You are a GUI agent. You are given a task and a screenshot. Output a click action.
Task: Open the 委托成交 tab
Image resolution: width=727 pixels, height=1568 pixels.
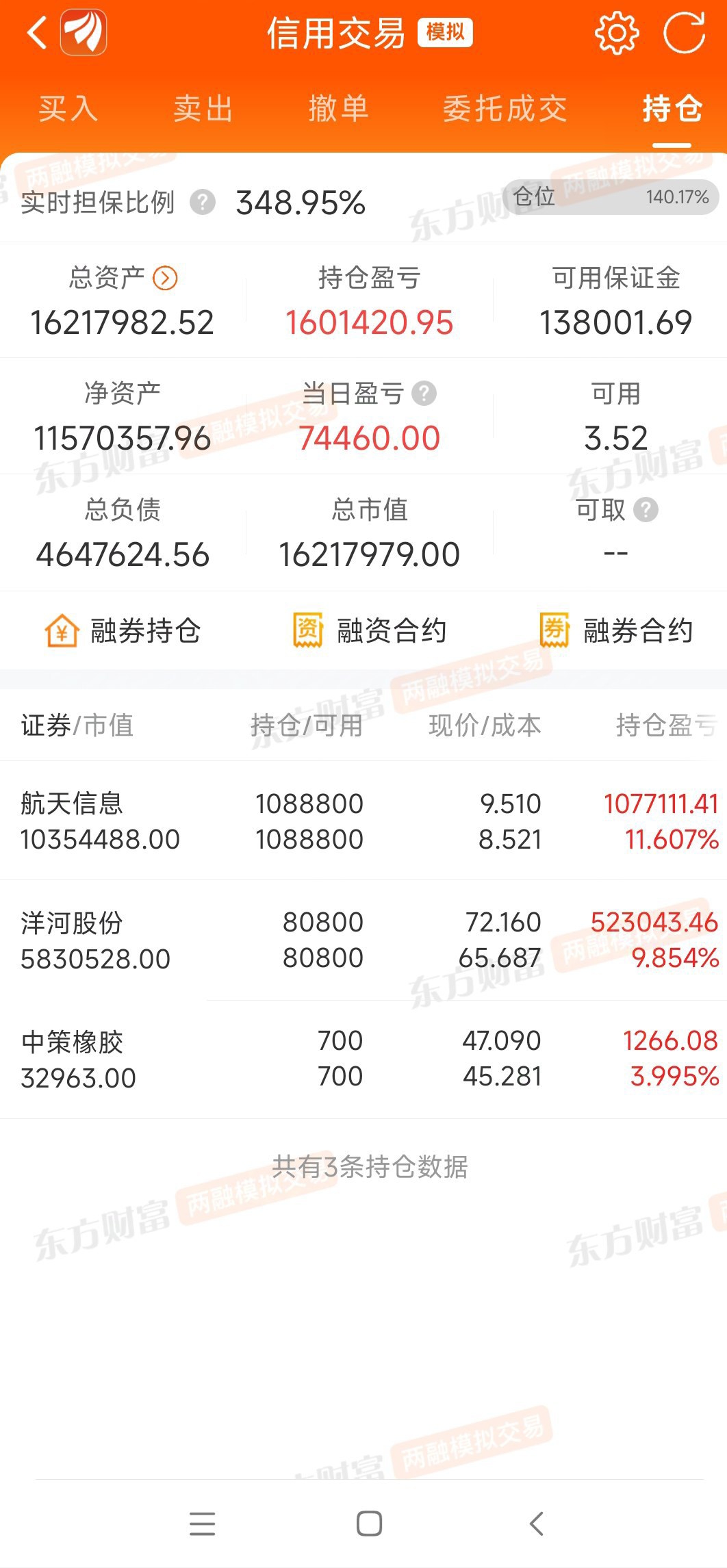[505, 109]
